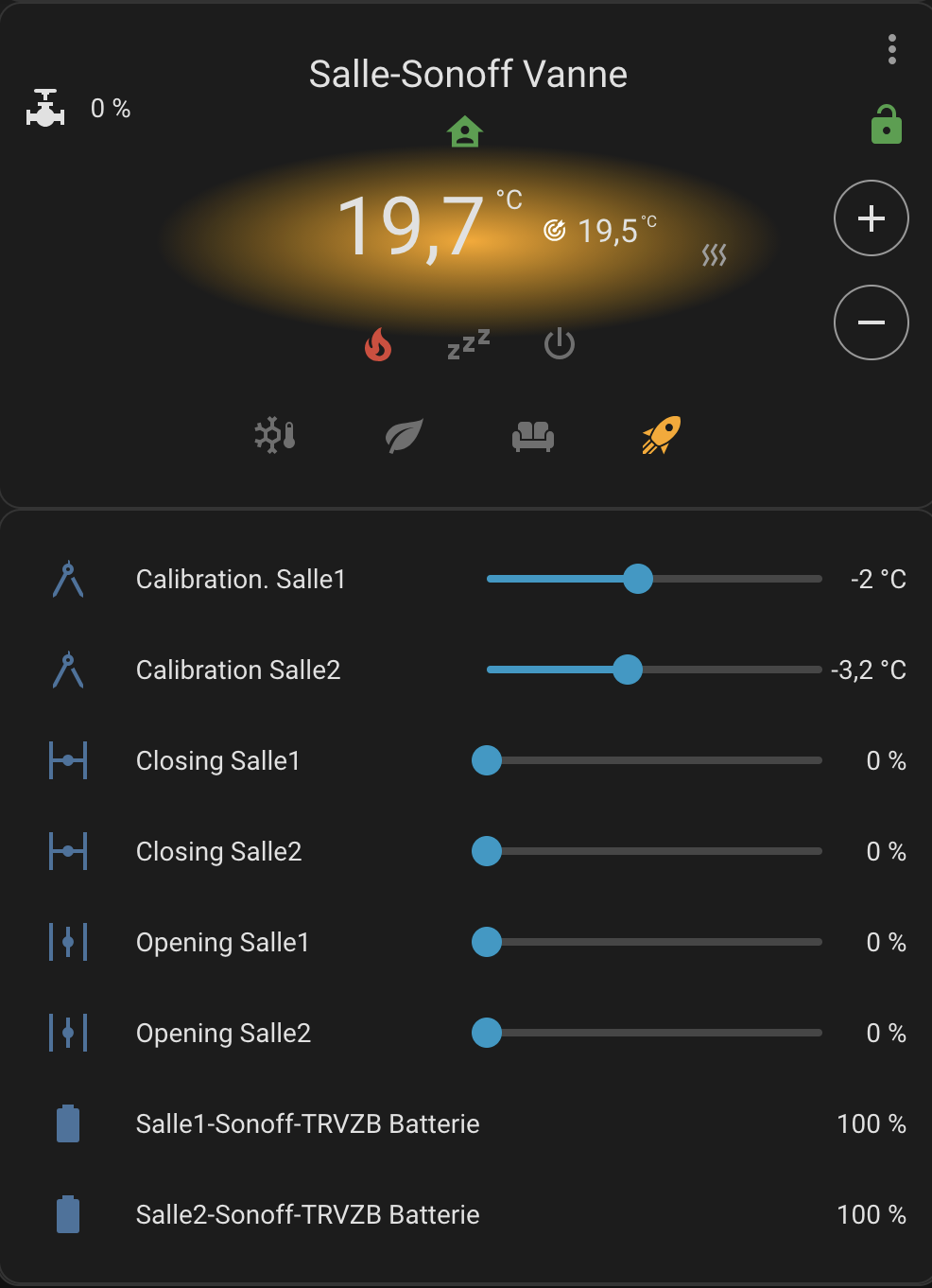Image resolution: width=932 pixels, height=1288 pixels.
Task: Activate the comfort sofa preset
Action: point(533,436)
